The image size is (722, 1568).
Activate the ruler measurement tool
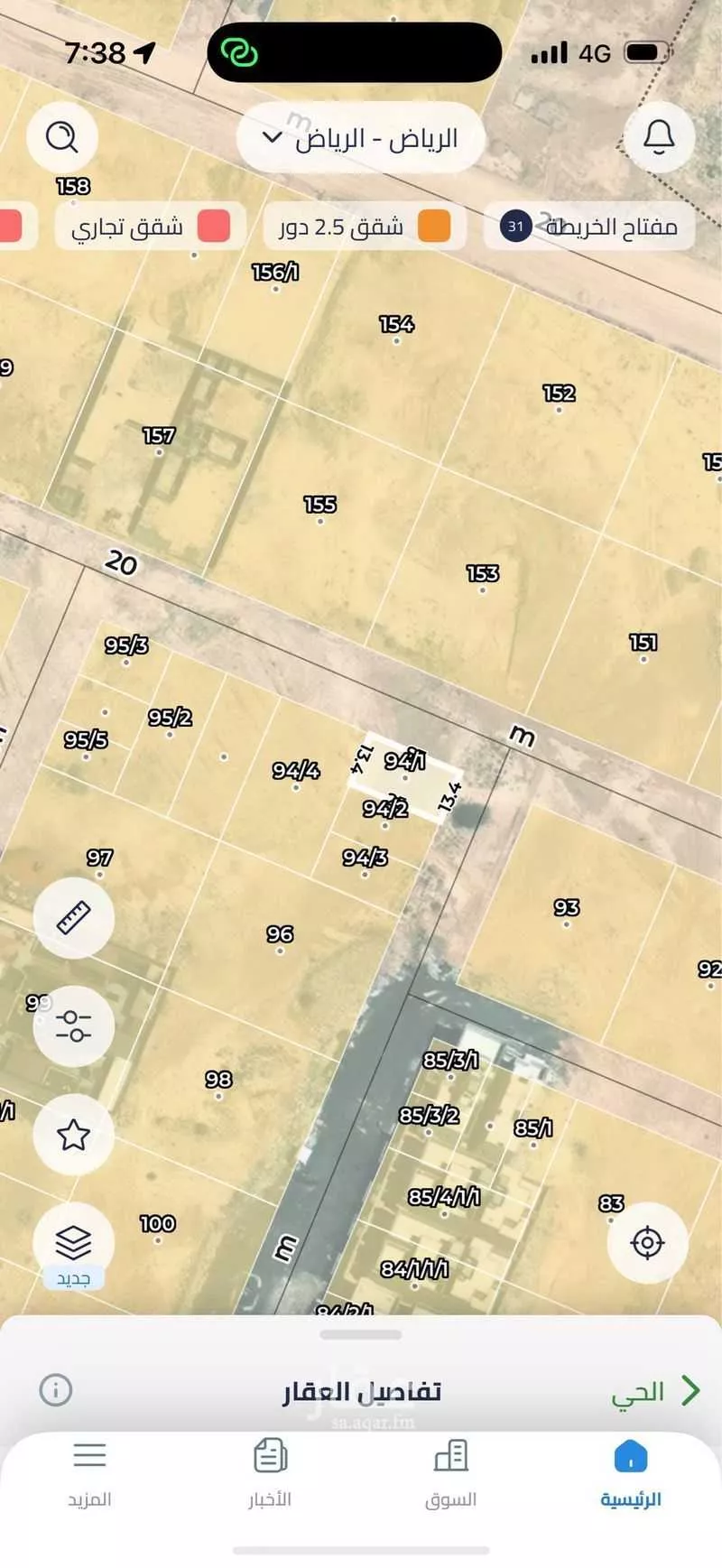tap(73, 917)
